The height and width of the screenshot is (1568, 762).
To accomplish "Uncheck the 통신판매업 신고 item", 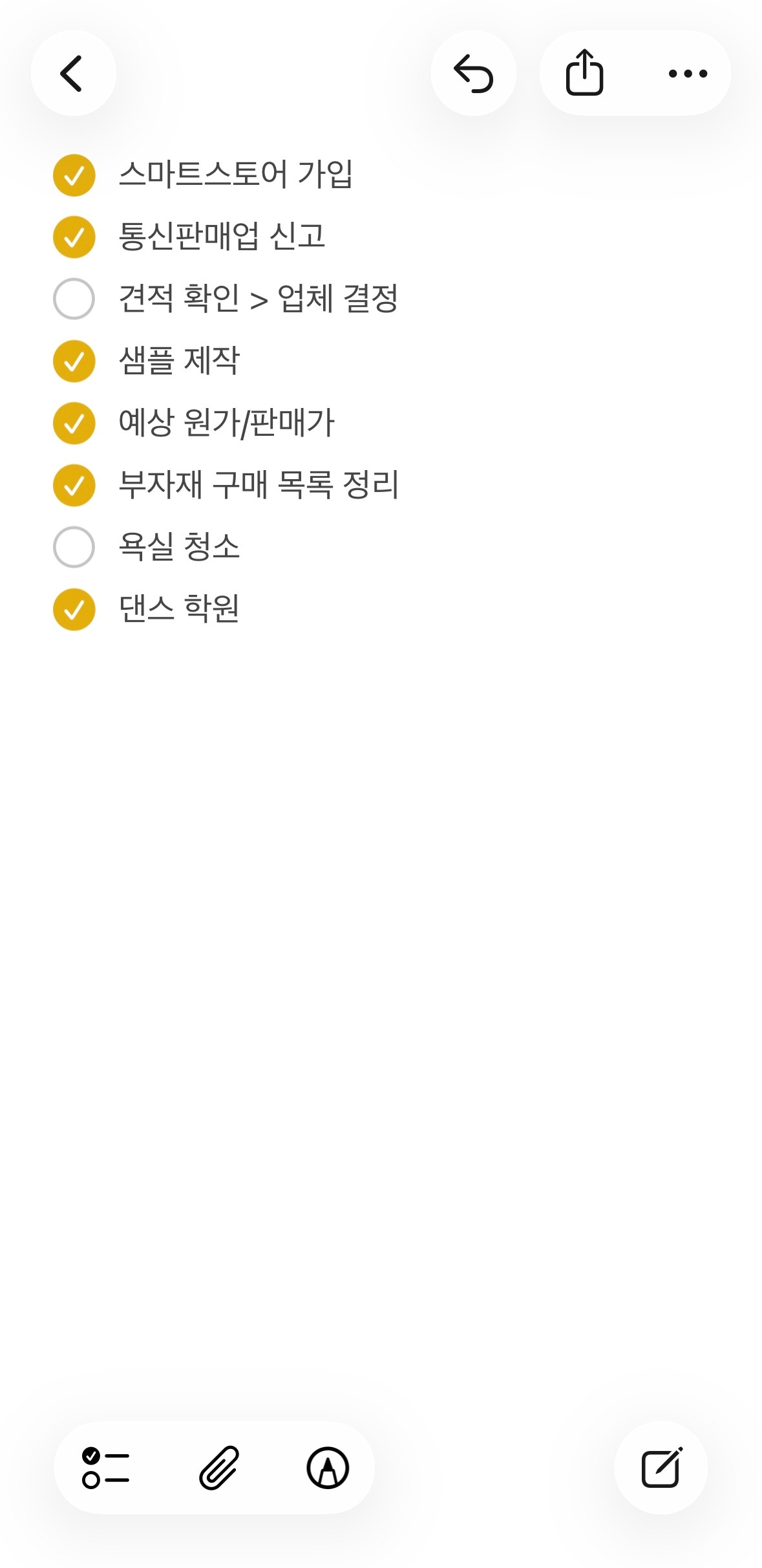I will [x=74, y=237].
